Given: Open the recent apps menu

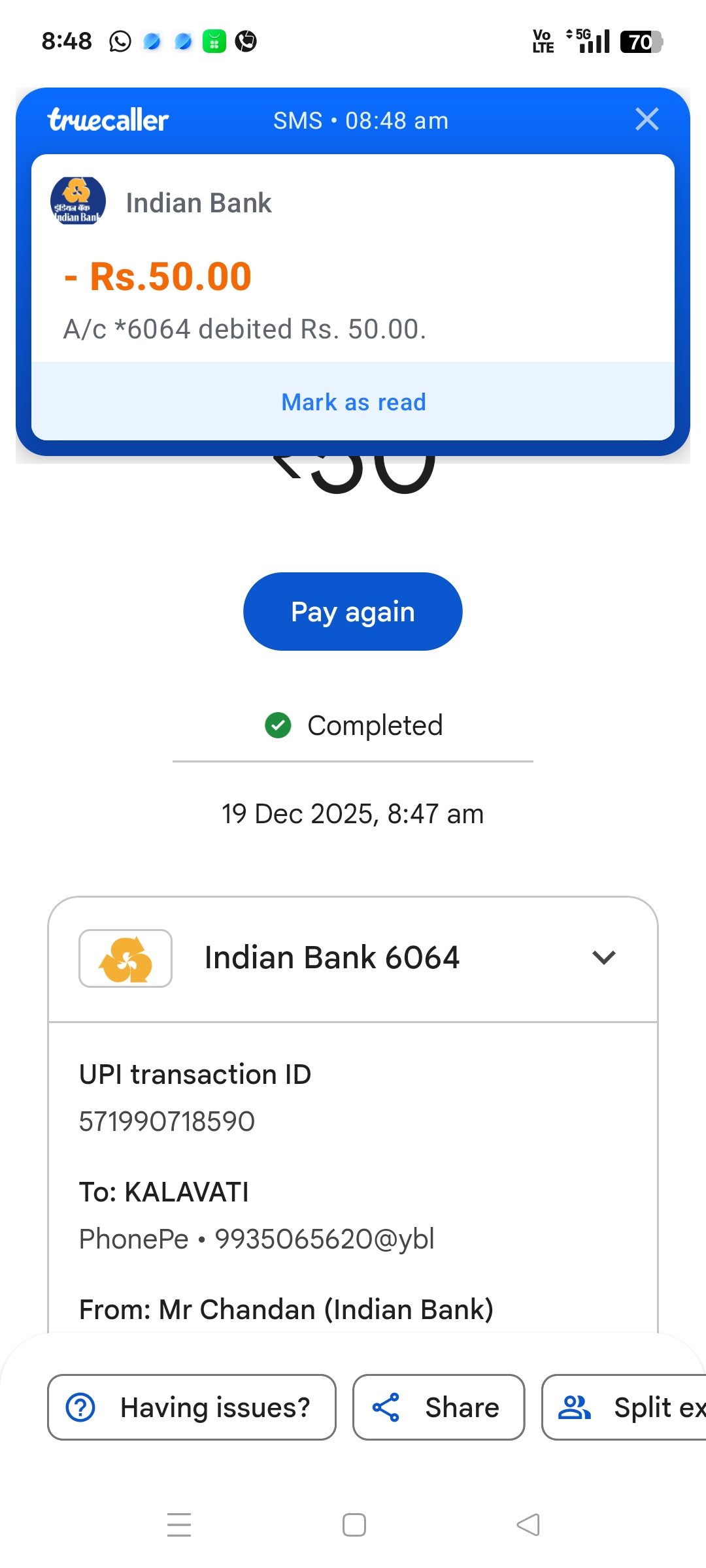Looking at the screenshot, I should click(179, 1525).
